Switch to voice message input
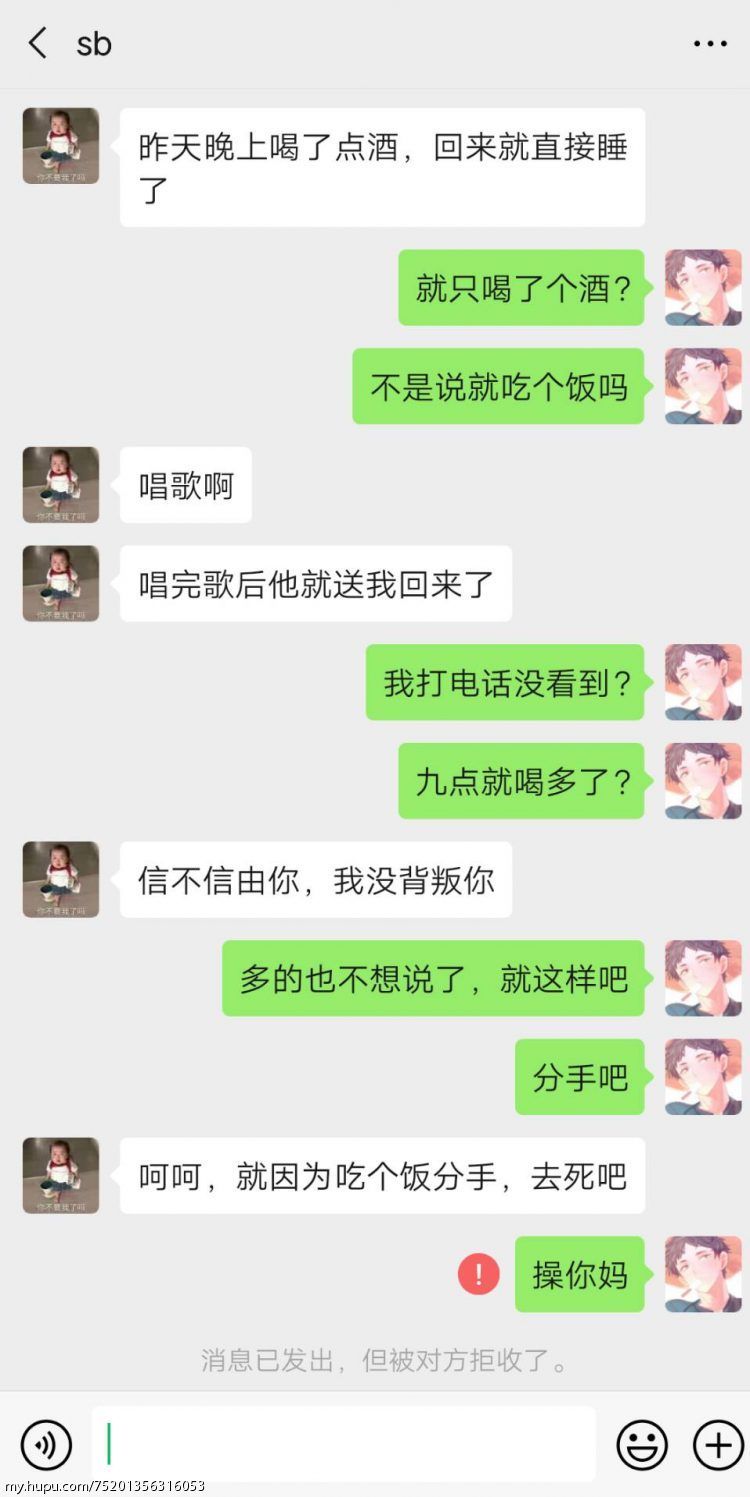 [46, 1444]
